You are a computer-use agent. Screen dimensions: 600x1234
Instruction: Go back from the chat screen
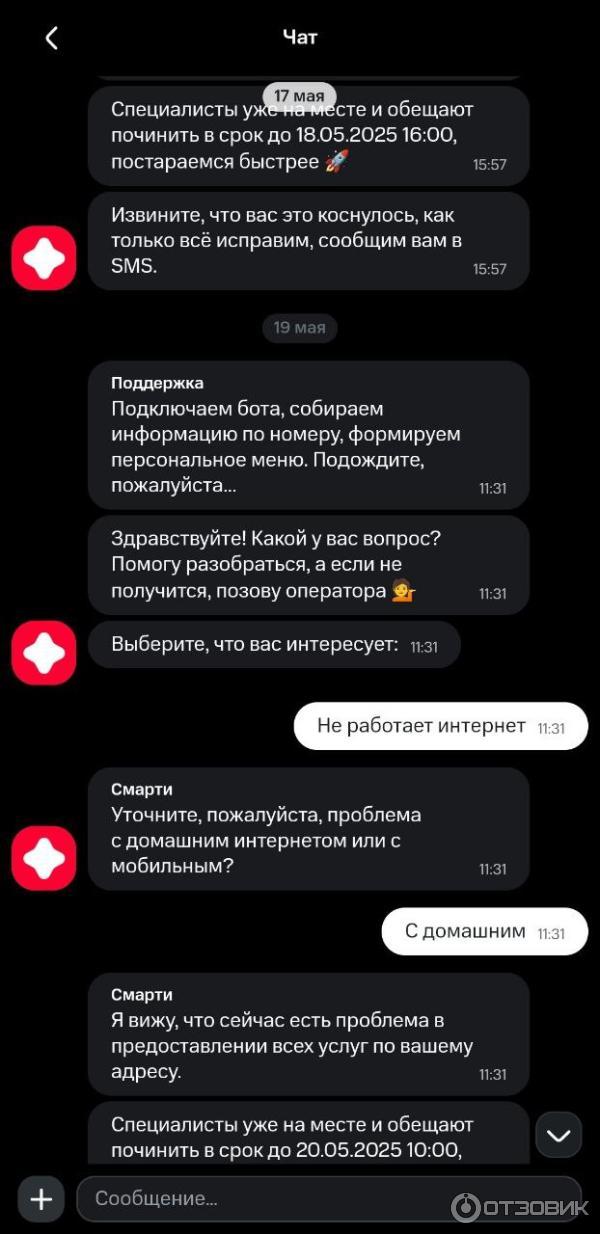(x=51, y=38)
